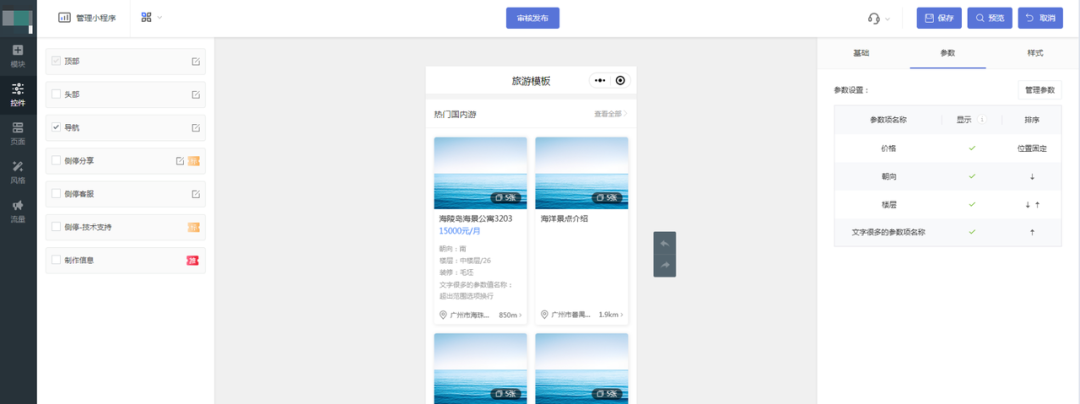The image size is (1080, 404).
Task: Uncheck the 导航 checkbox
Action: 56,128
